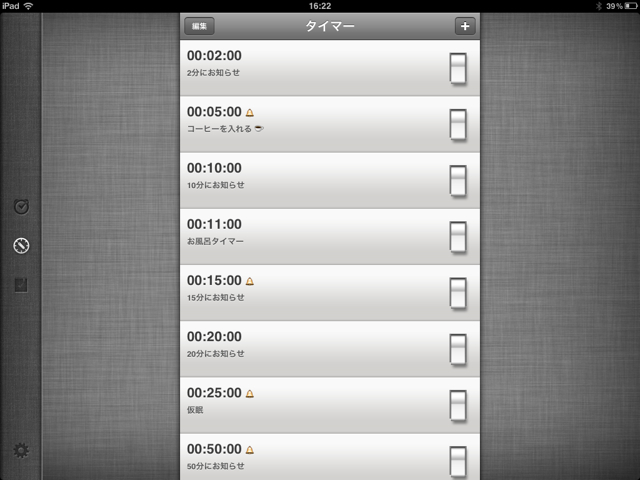Turn on the 00:05:00 coffee timer switch

click(458, 124)
